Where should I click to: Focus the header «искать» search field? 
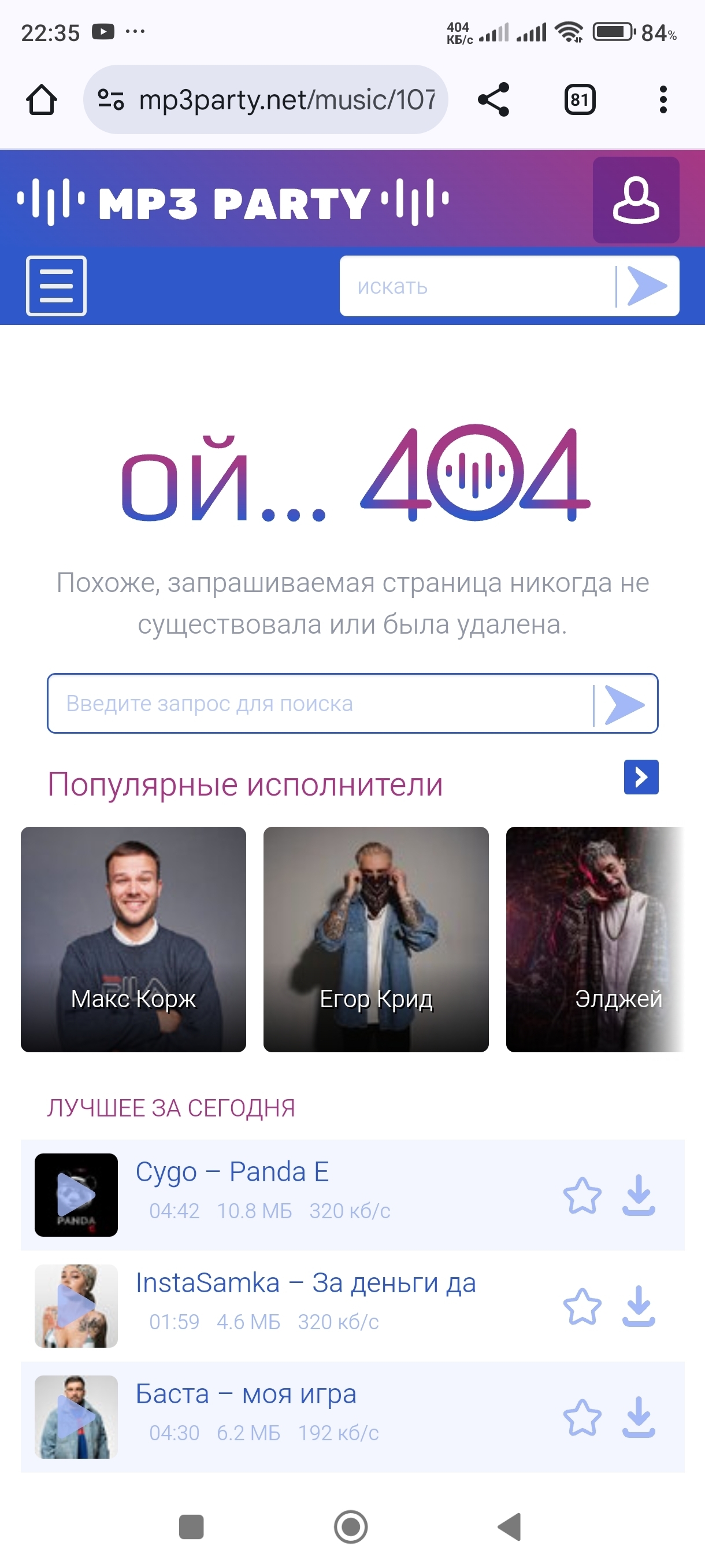[x=474, y=286]
